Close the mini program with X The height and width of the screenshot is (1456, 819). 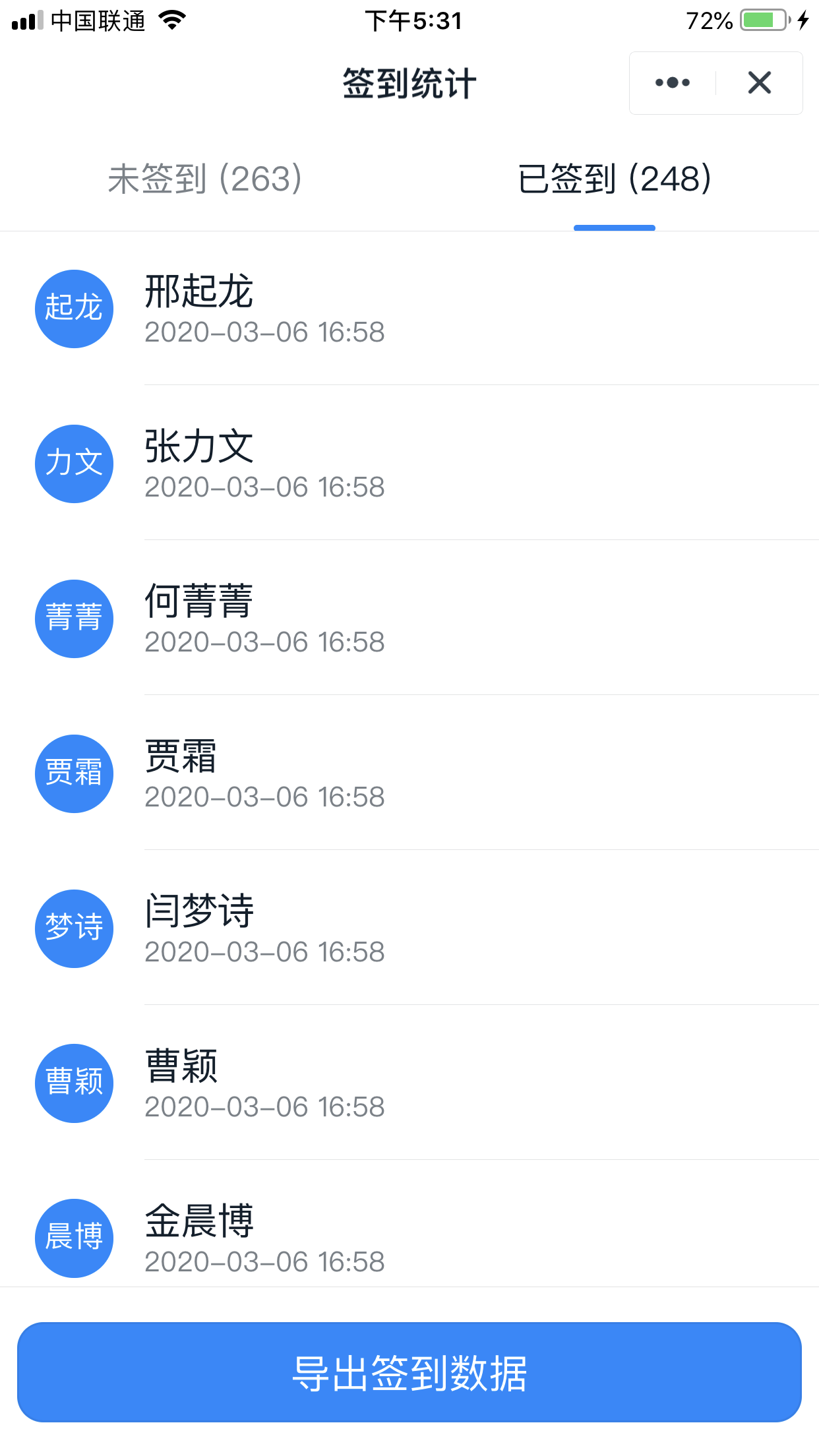point(760,83)
